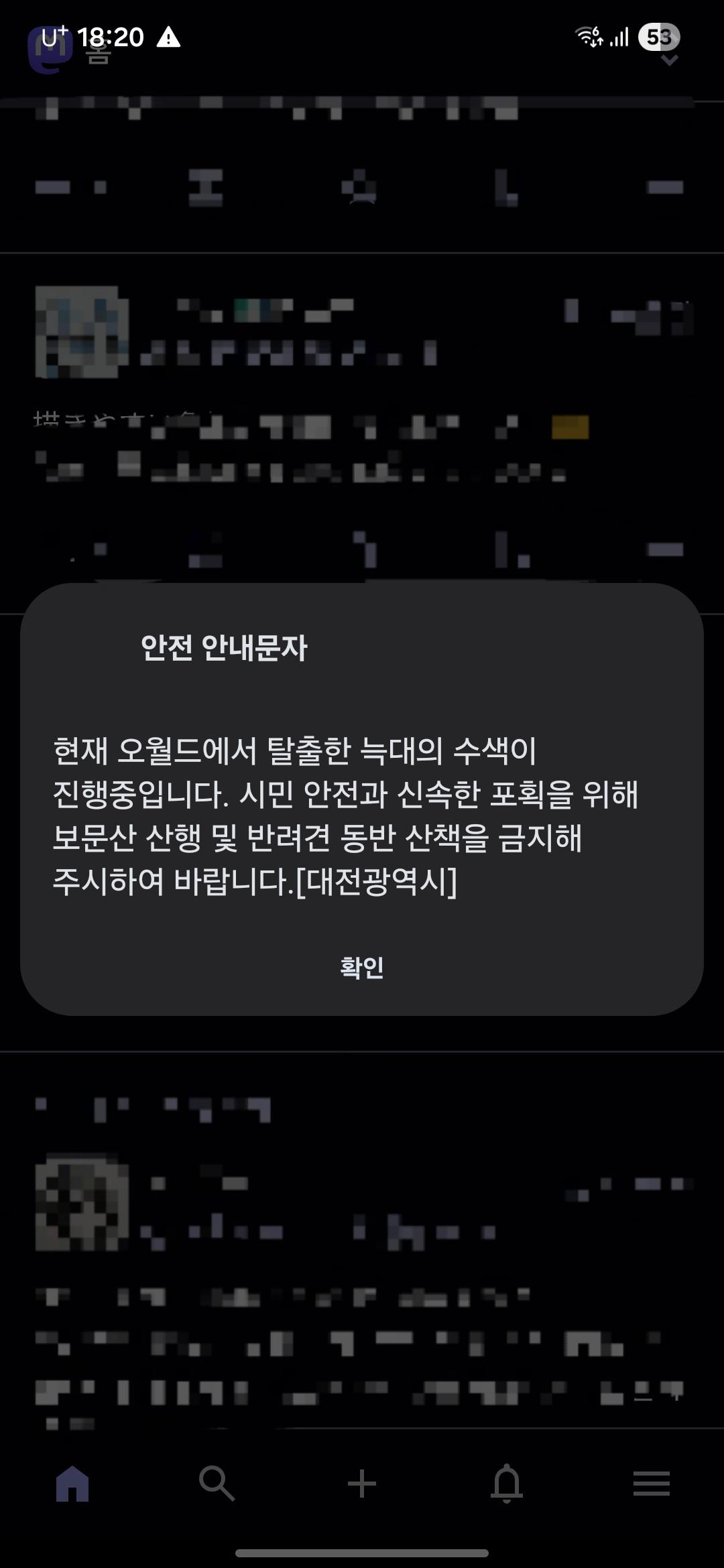Screen dimensions: 724x1568
Task: Confirm the 안전 안내문자 alert with 확인
Action: (362, 968)
